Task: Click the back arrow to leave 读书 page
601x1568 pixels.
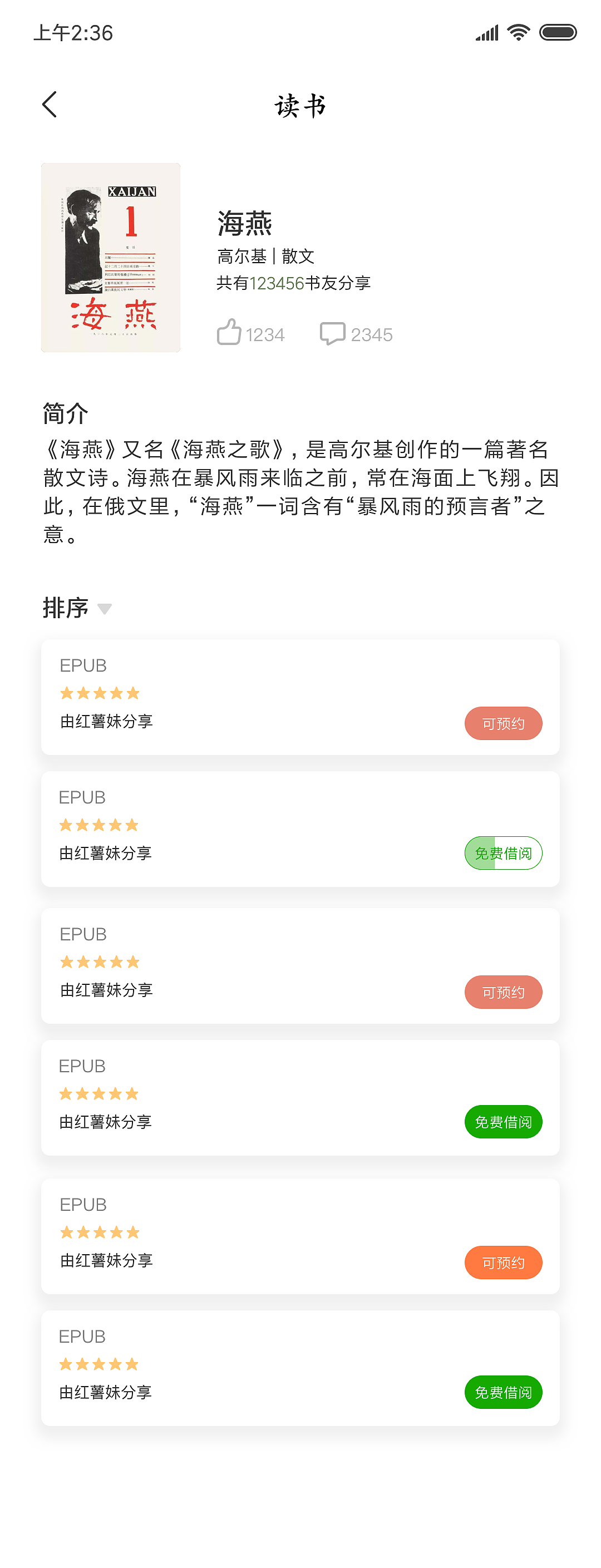Action: click(50, 103)
